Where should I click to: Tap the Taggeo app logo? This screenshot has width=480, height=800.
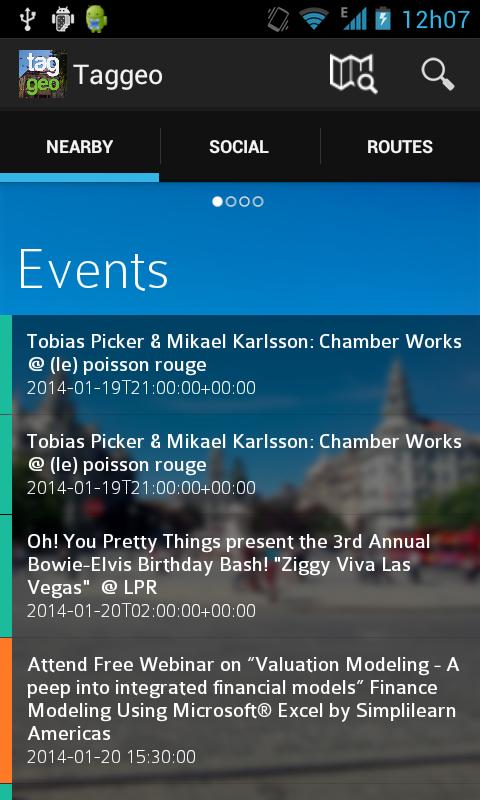click(x=42, y=74)
